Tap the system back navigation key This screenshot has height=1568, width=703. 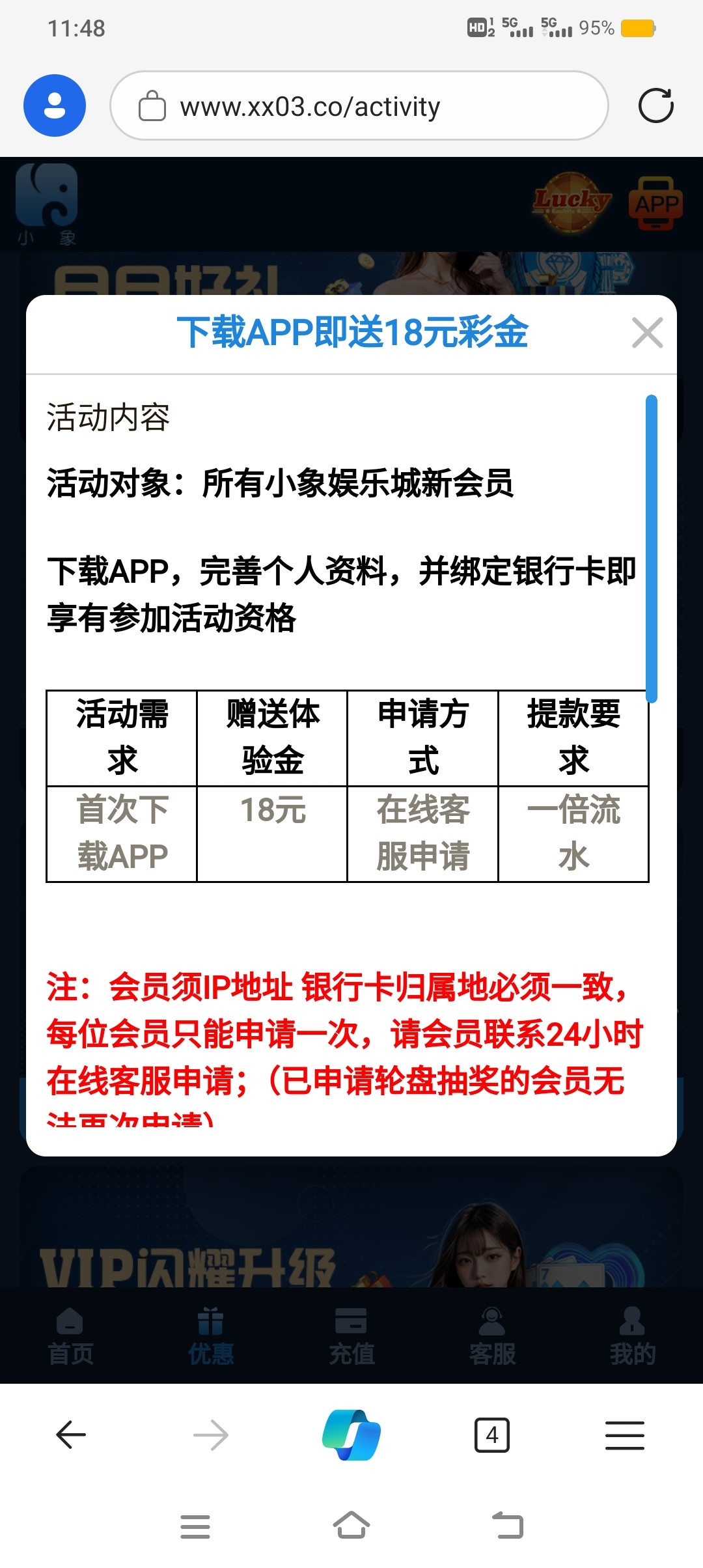(x=508, y=1526)
